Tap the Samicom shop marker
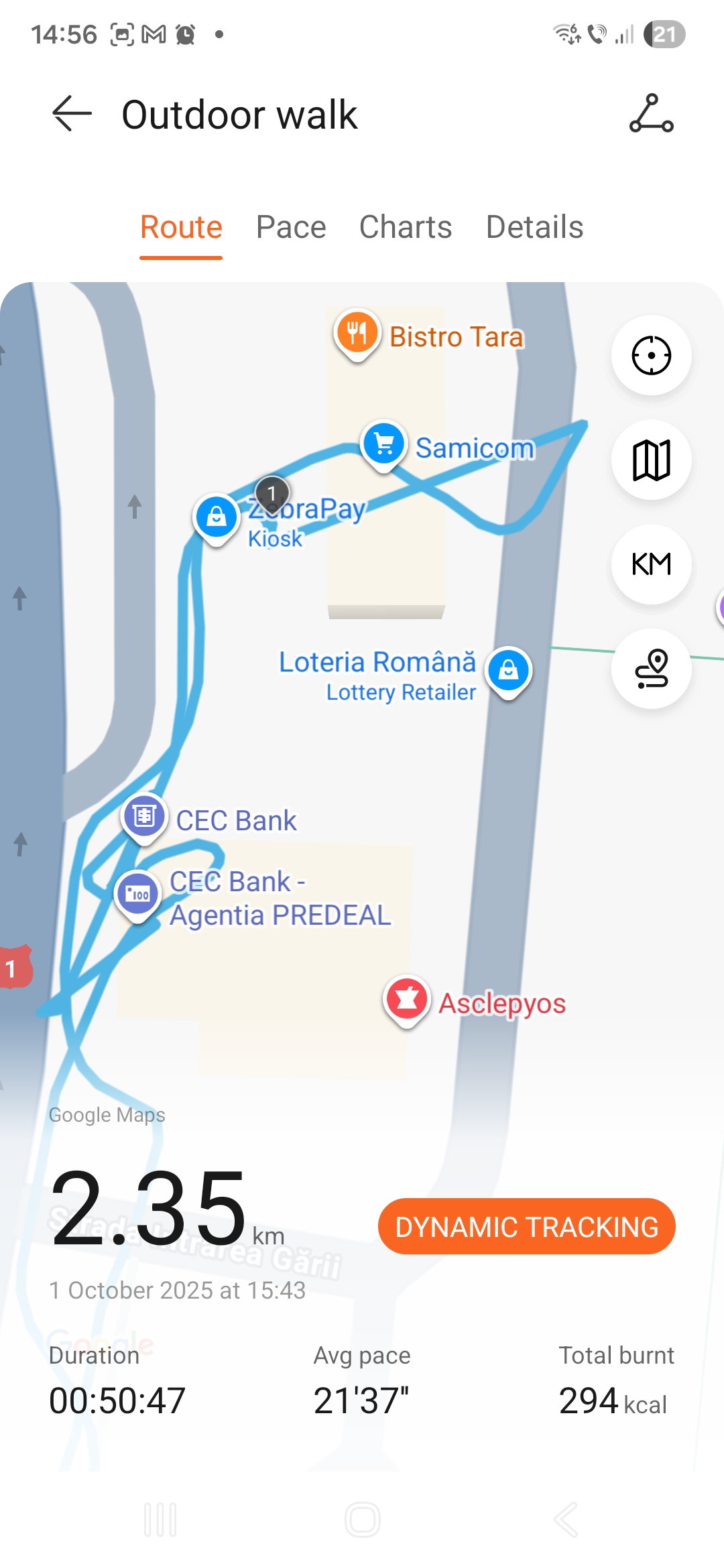Viewport: 724px width, 1568px height. pyautogui.click(x=384, y=444)
